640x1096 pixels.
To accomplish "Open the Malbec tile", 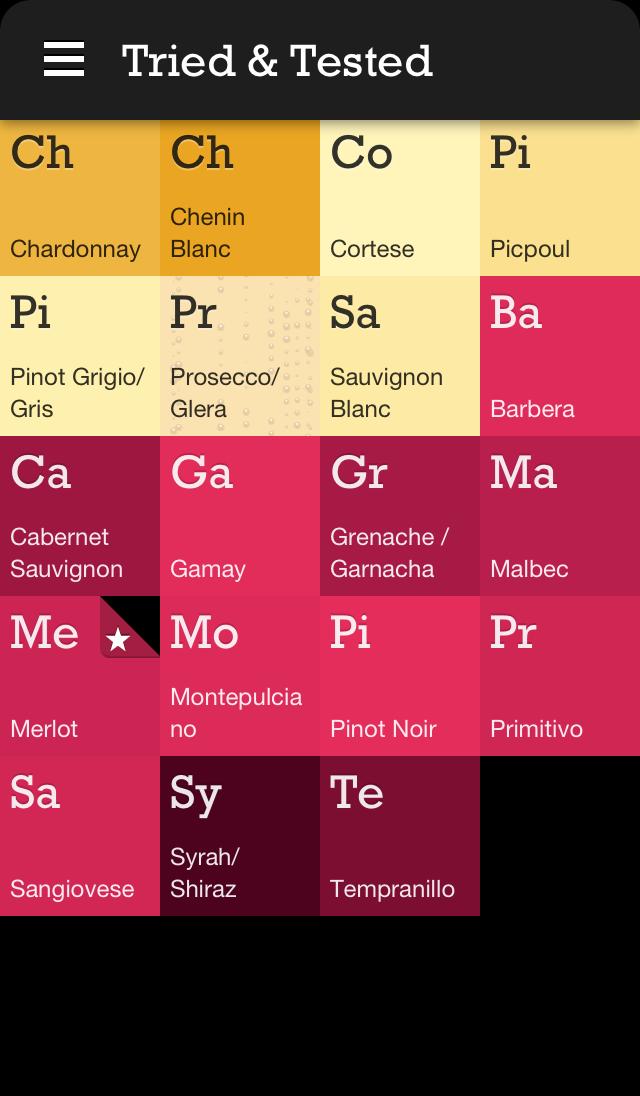I will click(560, 516).
